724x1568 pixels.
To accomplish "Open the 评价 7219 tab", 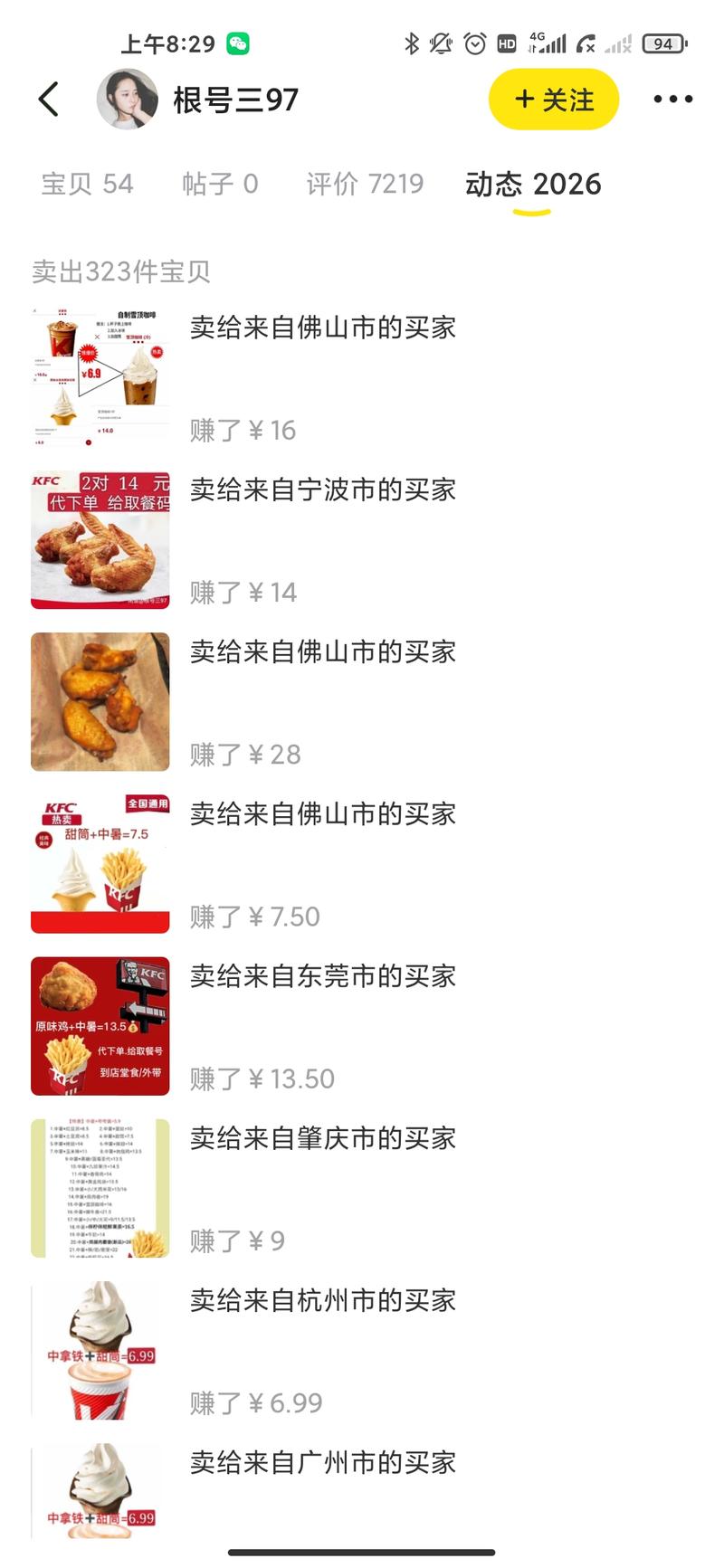I will pyautogui.click(x=364, y=184).
